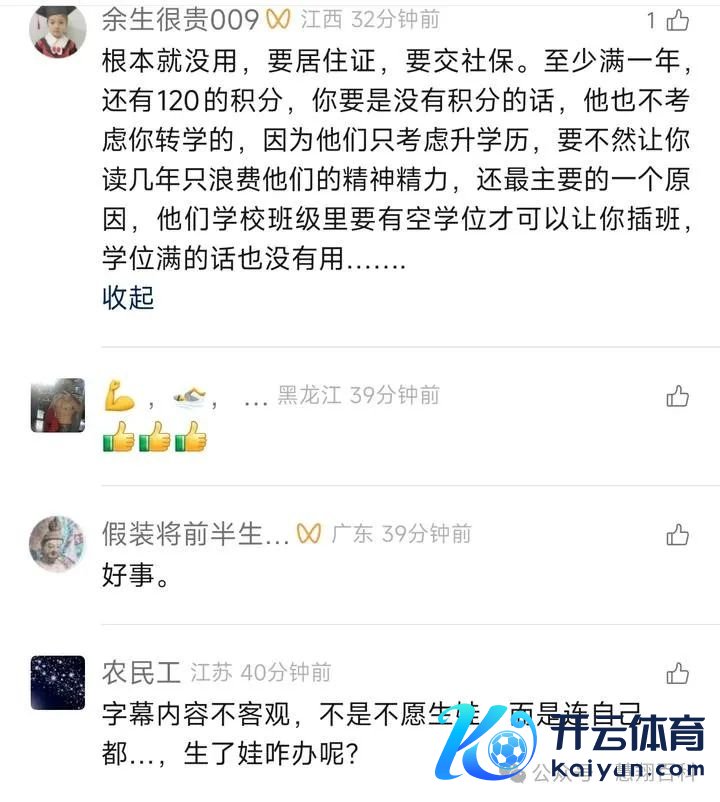Open 农民工's starry avatar
The image size is (720, 802).
(58, 682)
